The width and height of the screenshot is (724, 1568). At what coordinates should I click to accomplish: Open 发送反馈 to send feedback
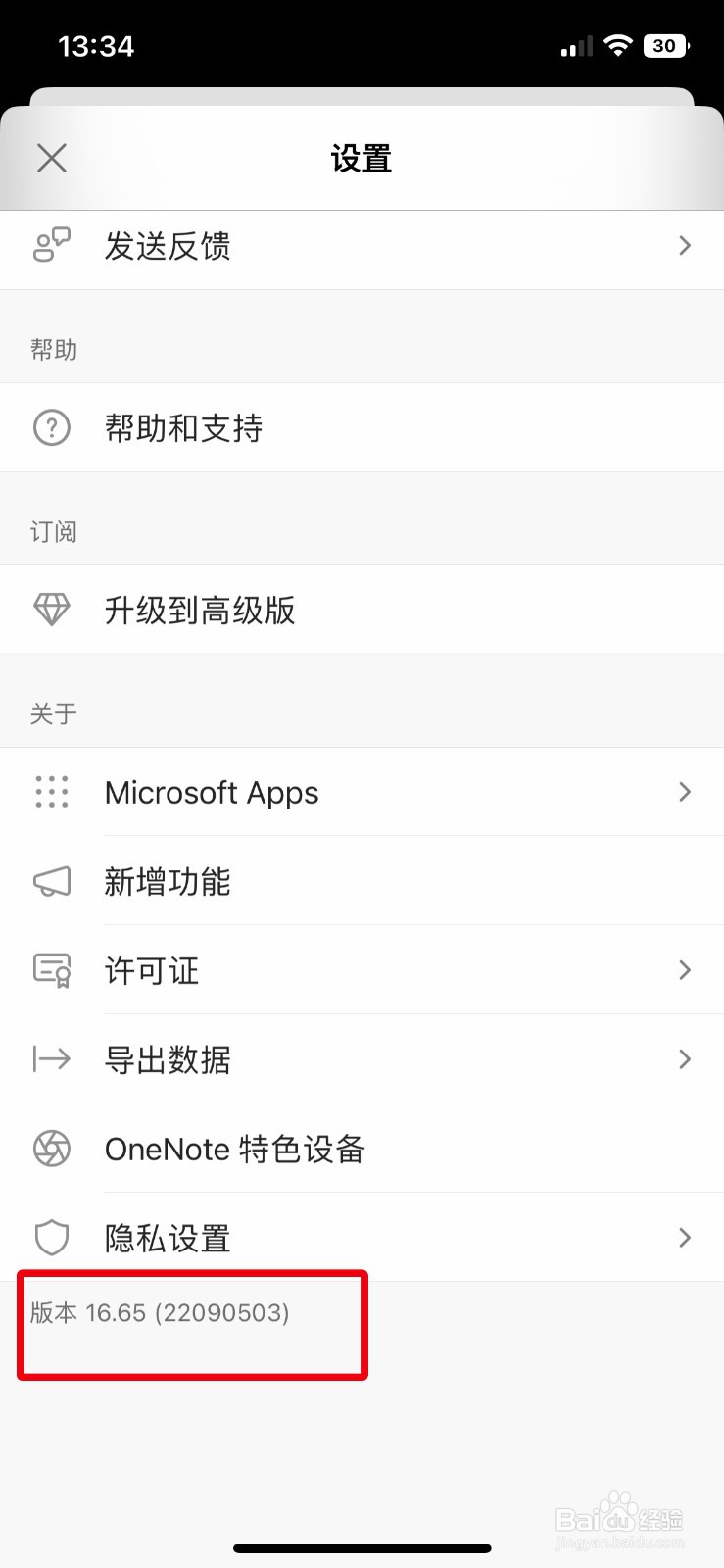362,246
